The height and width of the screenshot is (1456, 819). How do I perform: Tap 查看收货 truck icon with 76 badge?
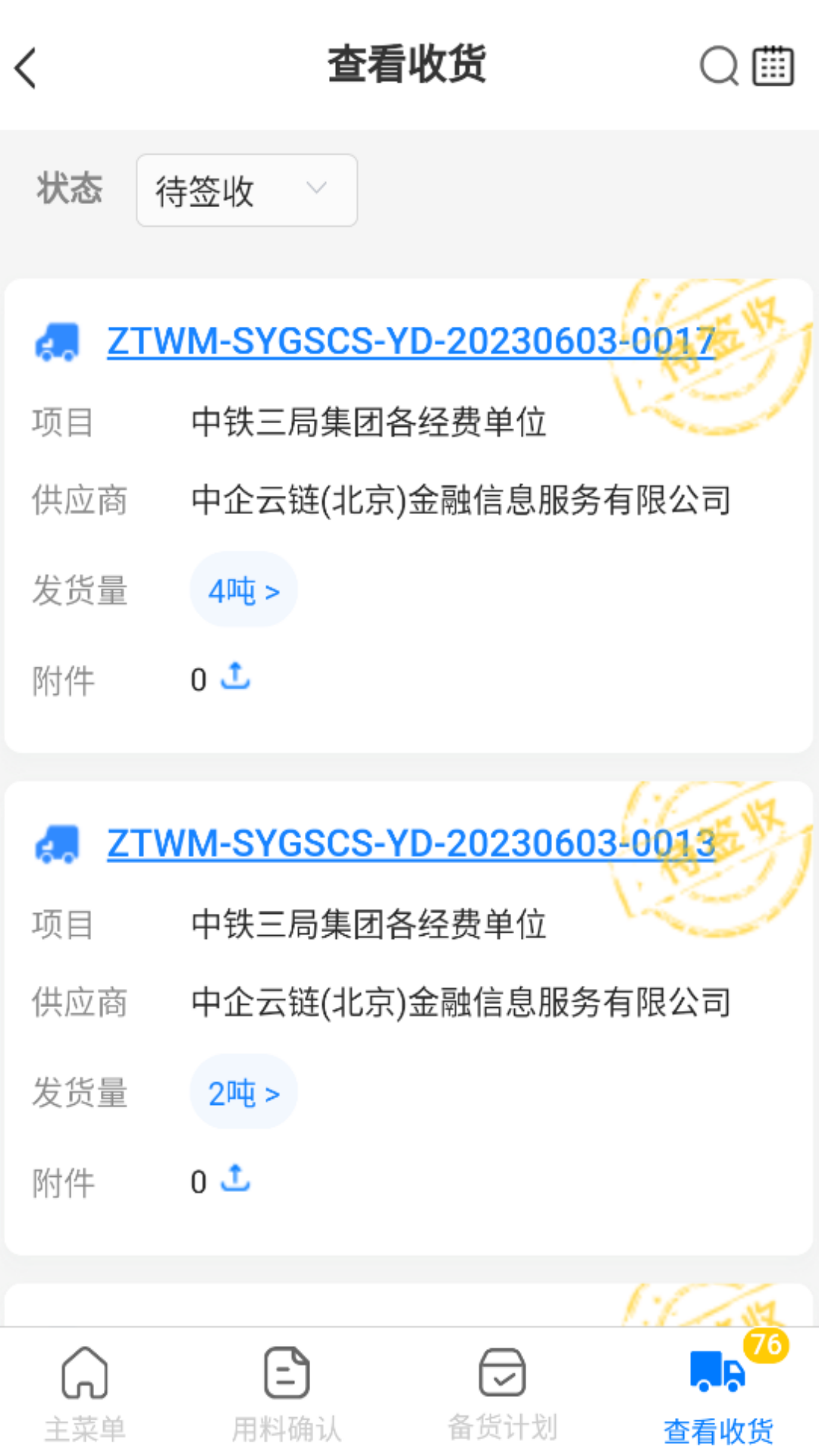coord(717,1373)
